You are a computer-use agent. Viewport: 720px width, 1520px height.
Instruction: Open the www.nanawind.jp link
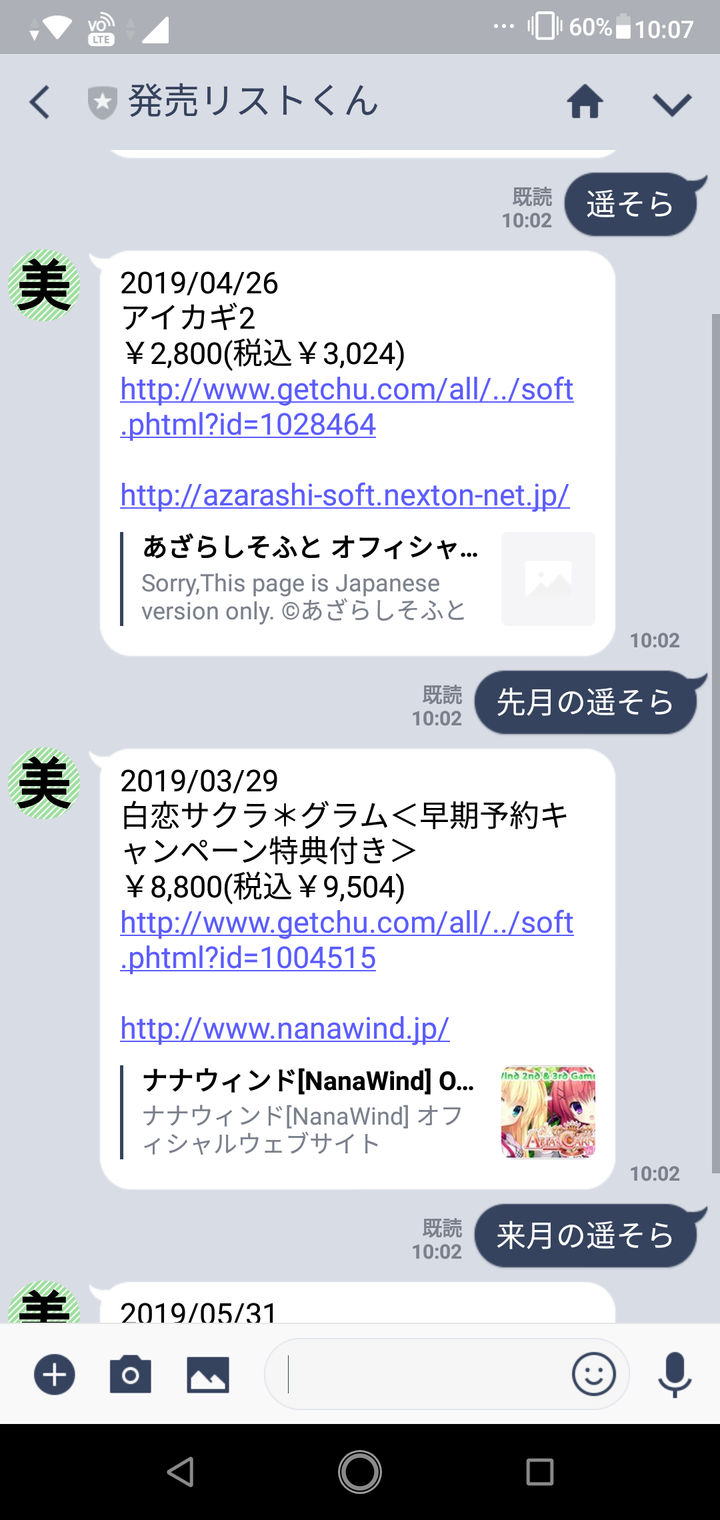285,1028
